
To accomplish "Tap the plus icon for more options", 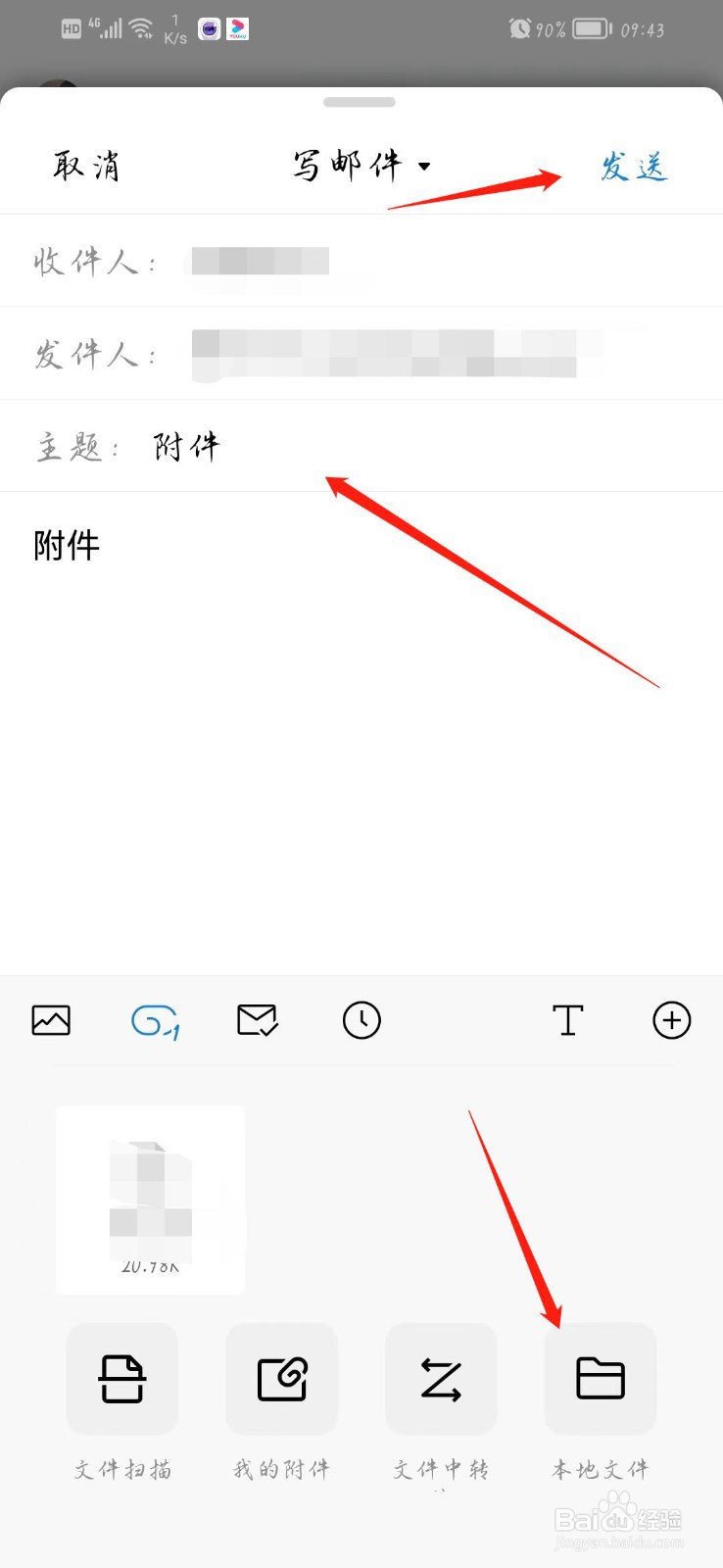I will [x=671, y=1020].
